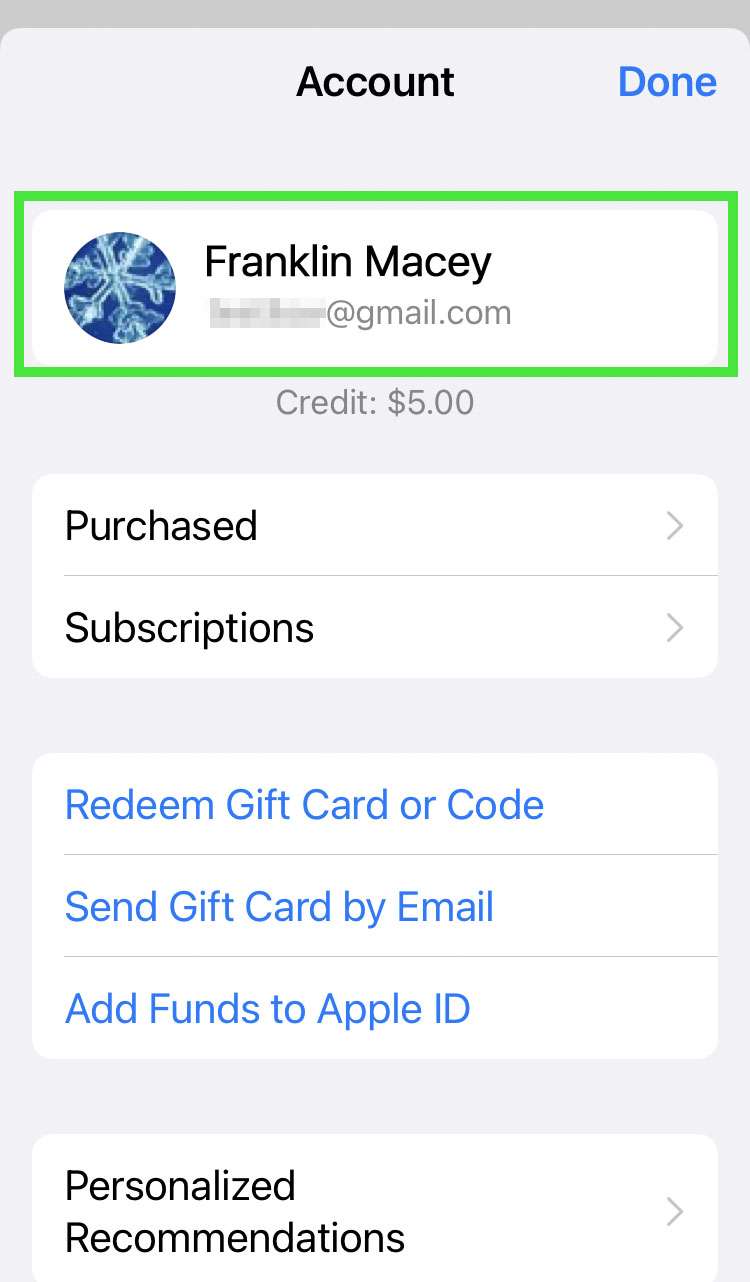
Task: Open the Purchased list
Action: (x=375, y=526)
